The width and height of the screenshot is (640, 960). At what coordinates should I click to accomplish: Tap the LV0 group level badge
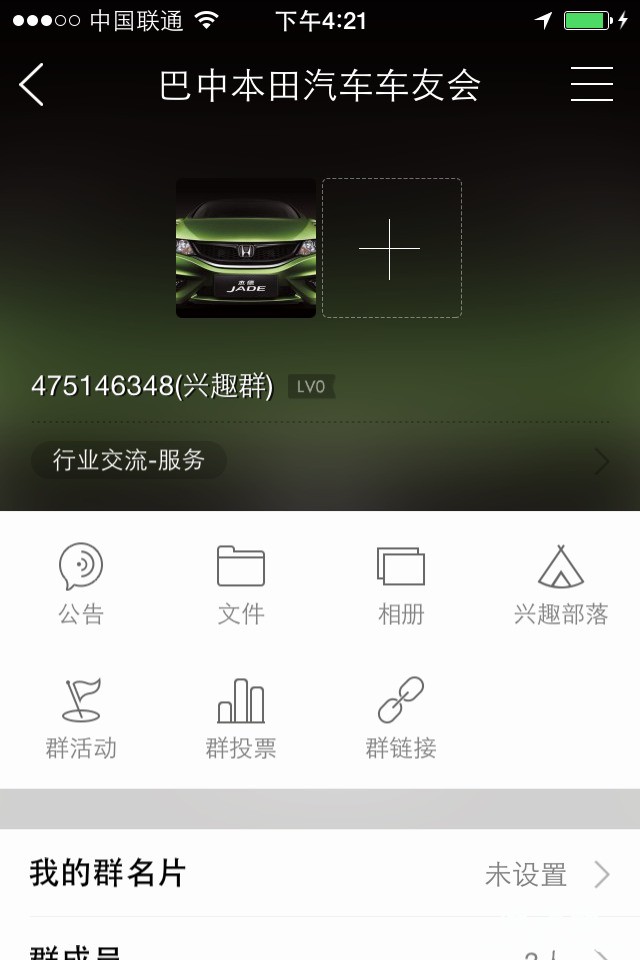[x=311, y=387]
